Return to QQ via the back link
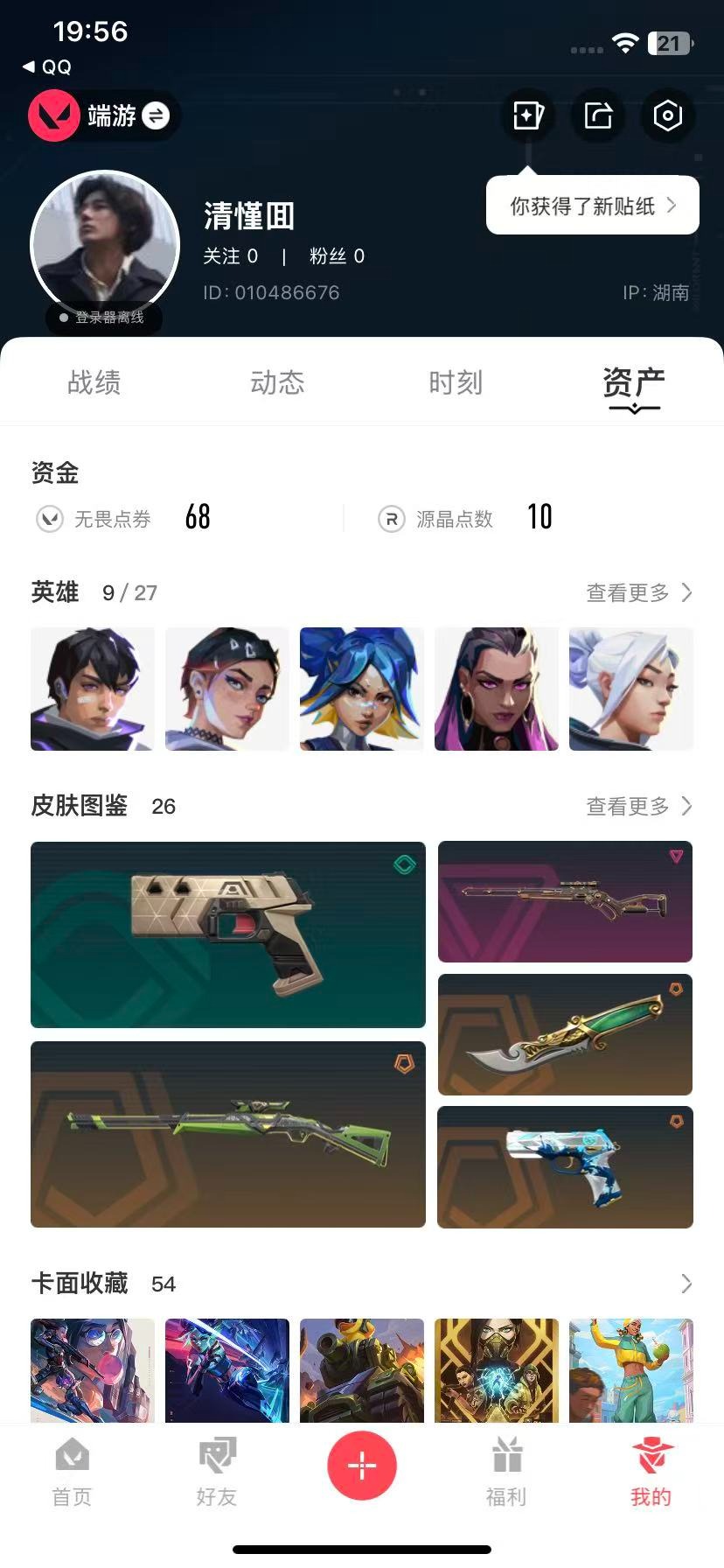The height and width of the screenshot is (1568, 724). (x=47, y=66)
